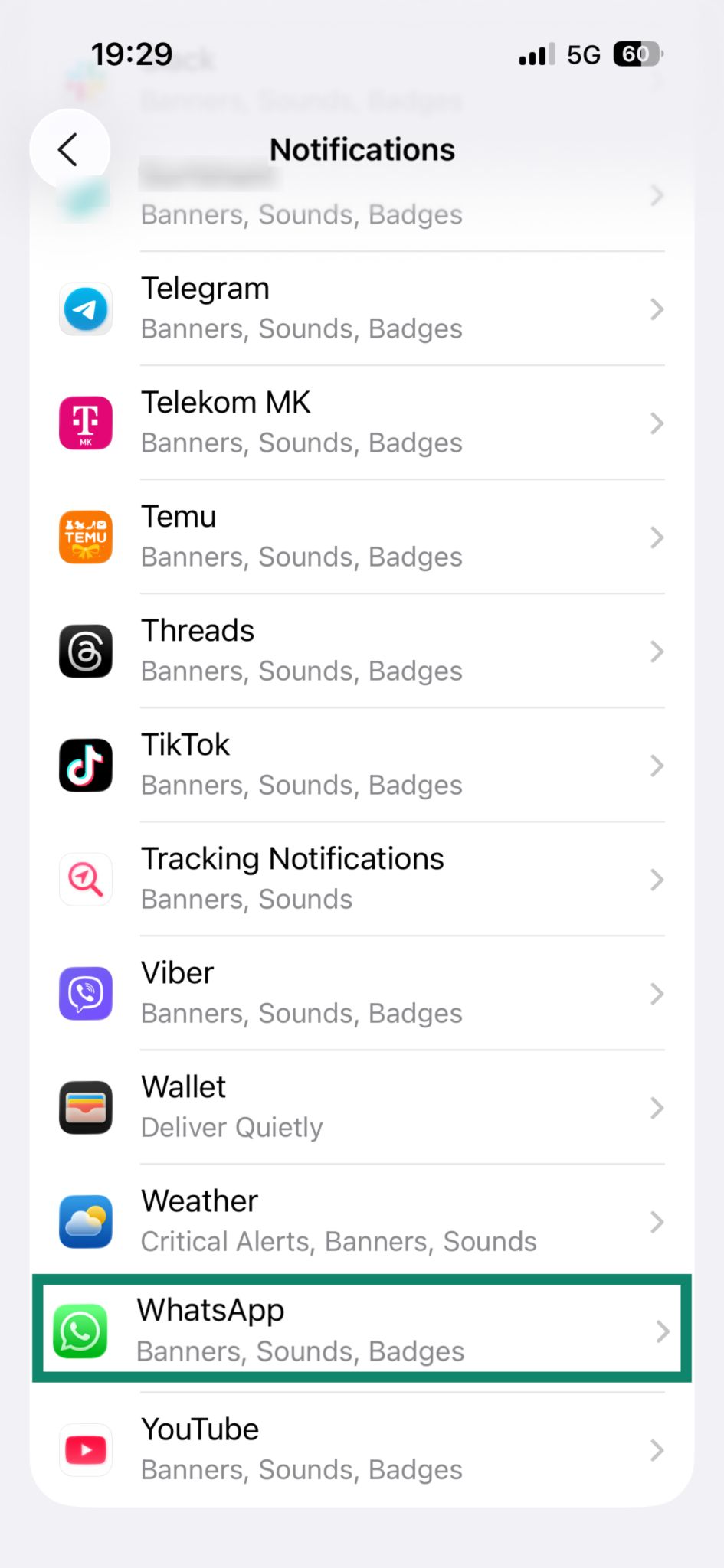Open Temu notification settings row

coord(360,537)
